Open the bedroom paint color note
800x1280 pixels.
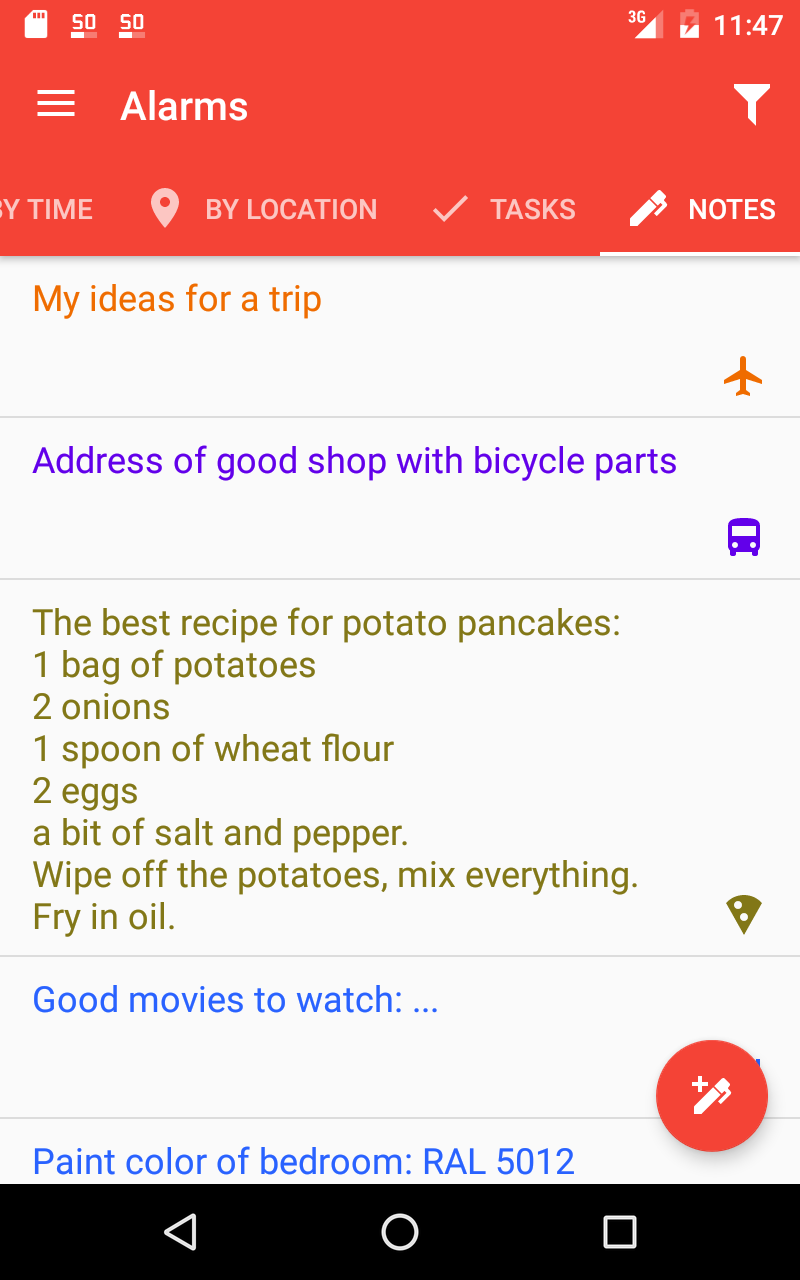click(400, 1152)
